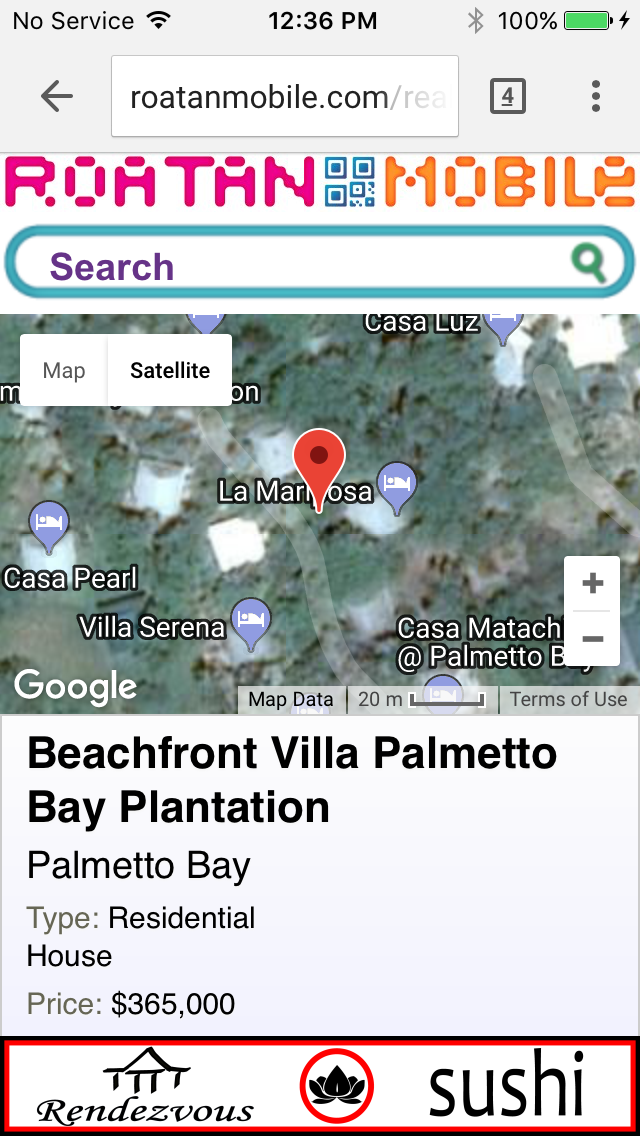The height and width of the screenshot is (1136, 640).
Task: Open the map Terms of Use
Action: tap(568, 699)
